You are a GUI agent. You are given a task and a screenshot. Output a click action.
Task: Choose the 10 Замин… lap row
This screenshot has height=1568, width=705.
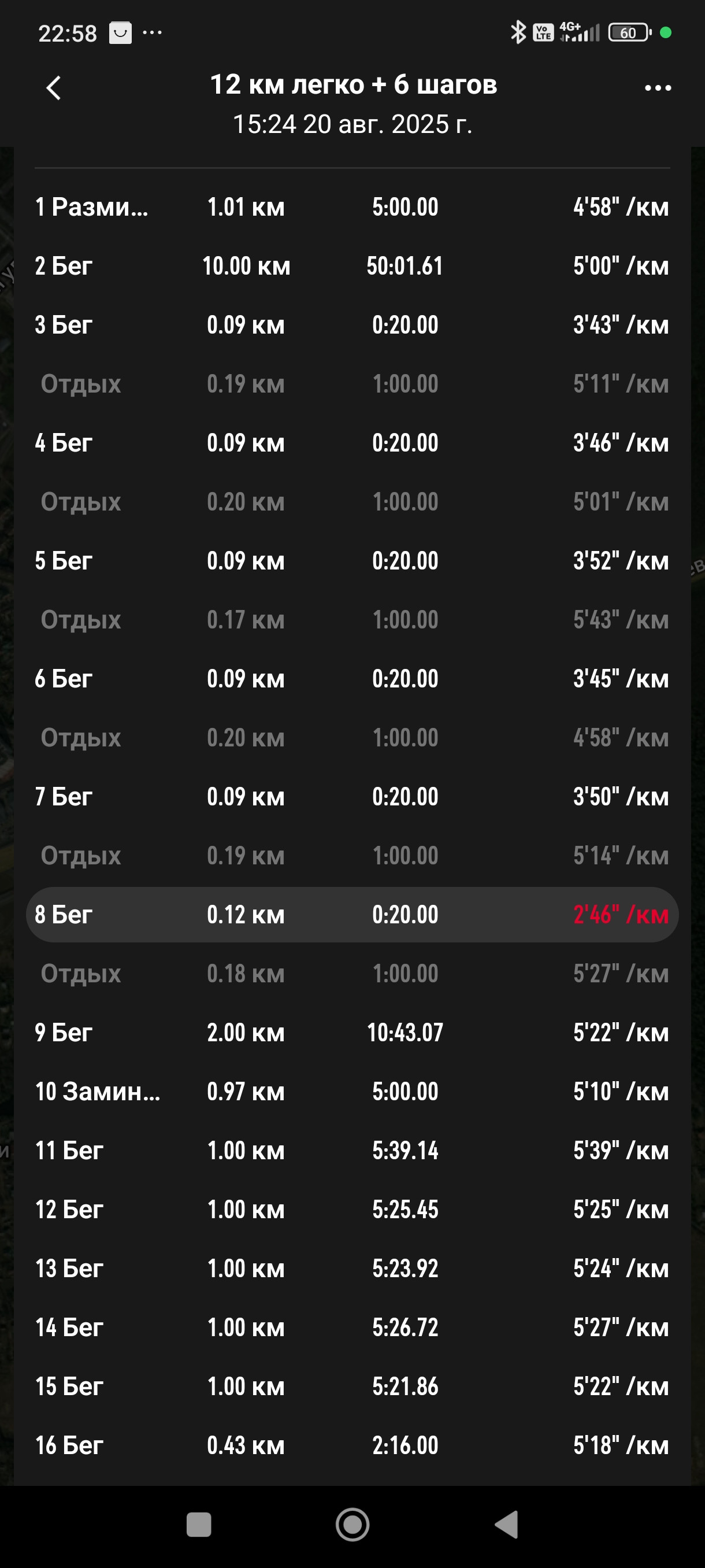[x=352, y=1092]
